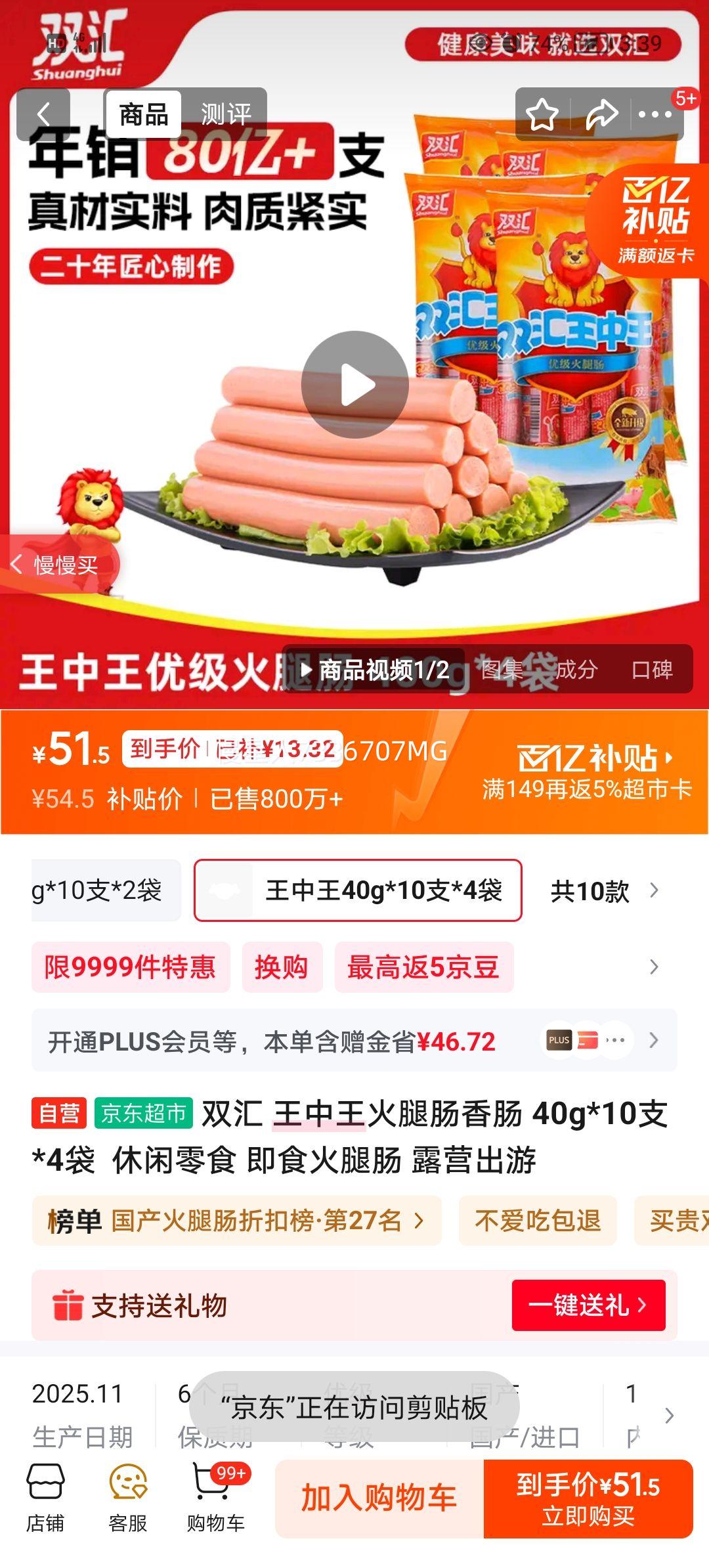
Task: Select the 王中王40g*10支*4袋 variant
Action: coord(357,891)
